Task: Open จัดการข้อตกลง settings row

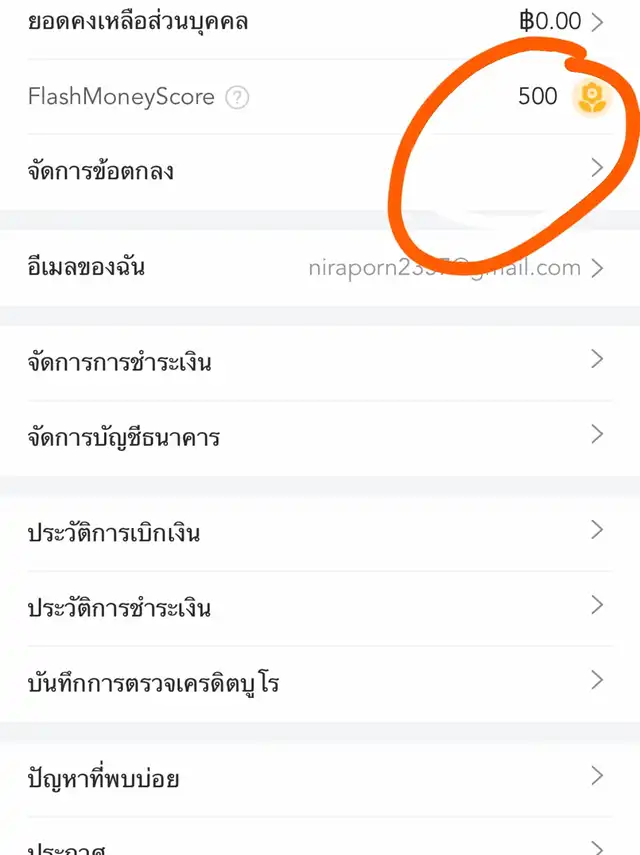Action: [320, 170]
